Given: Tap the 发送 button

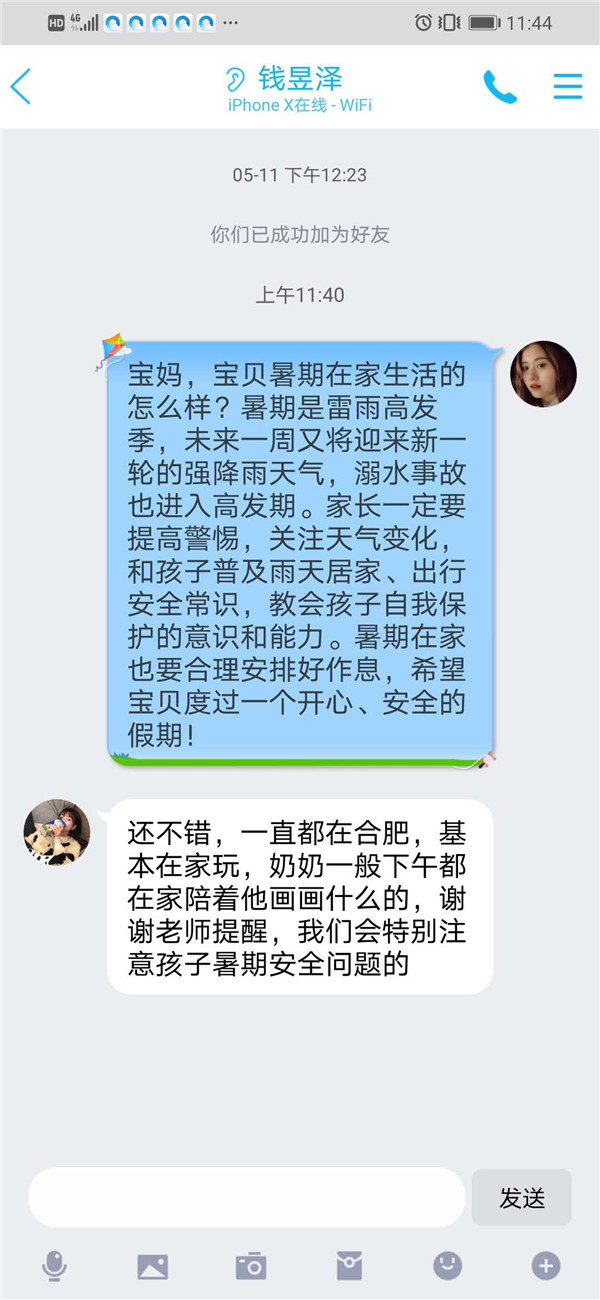Looking at the screenshot, I should pyautogui.click(x=521, y=1197).
